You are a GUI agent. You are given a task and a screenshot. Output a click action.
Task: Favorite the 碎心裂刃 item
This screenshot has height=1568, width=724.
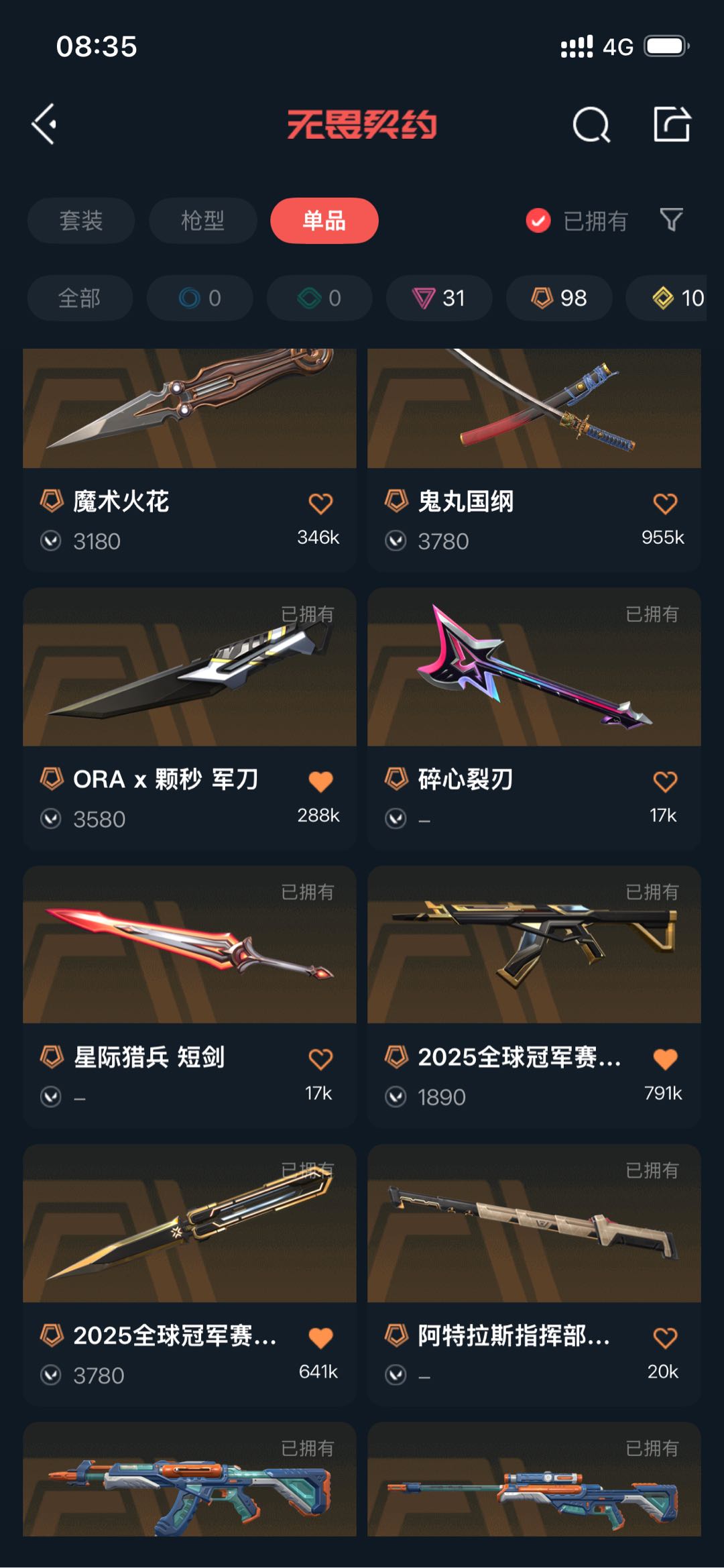point(665,781)
